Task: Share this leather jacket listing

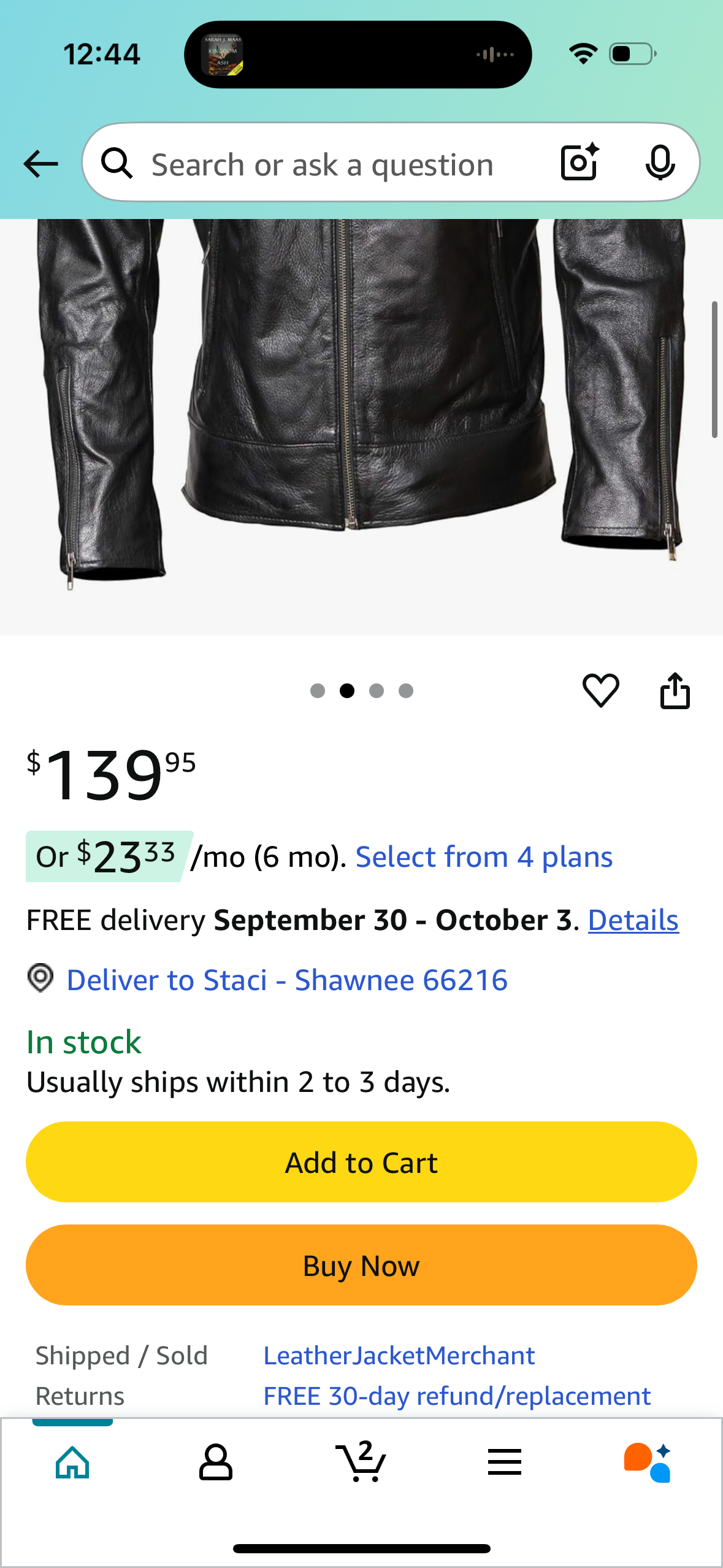Action: 675,691
